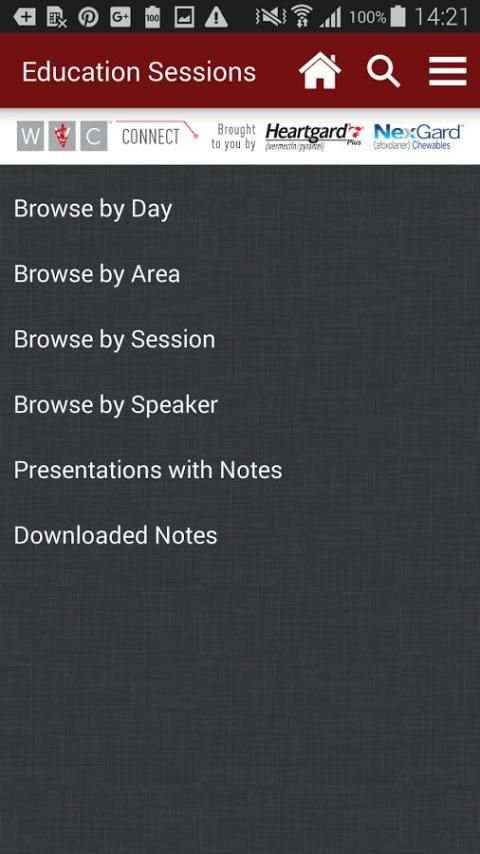Open Browse by Session

[x=240, y=340]
